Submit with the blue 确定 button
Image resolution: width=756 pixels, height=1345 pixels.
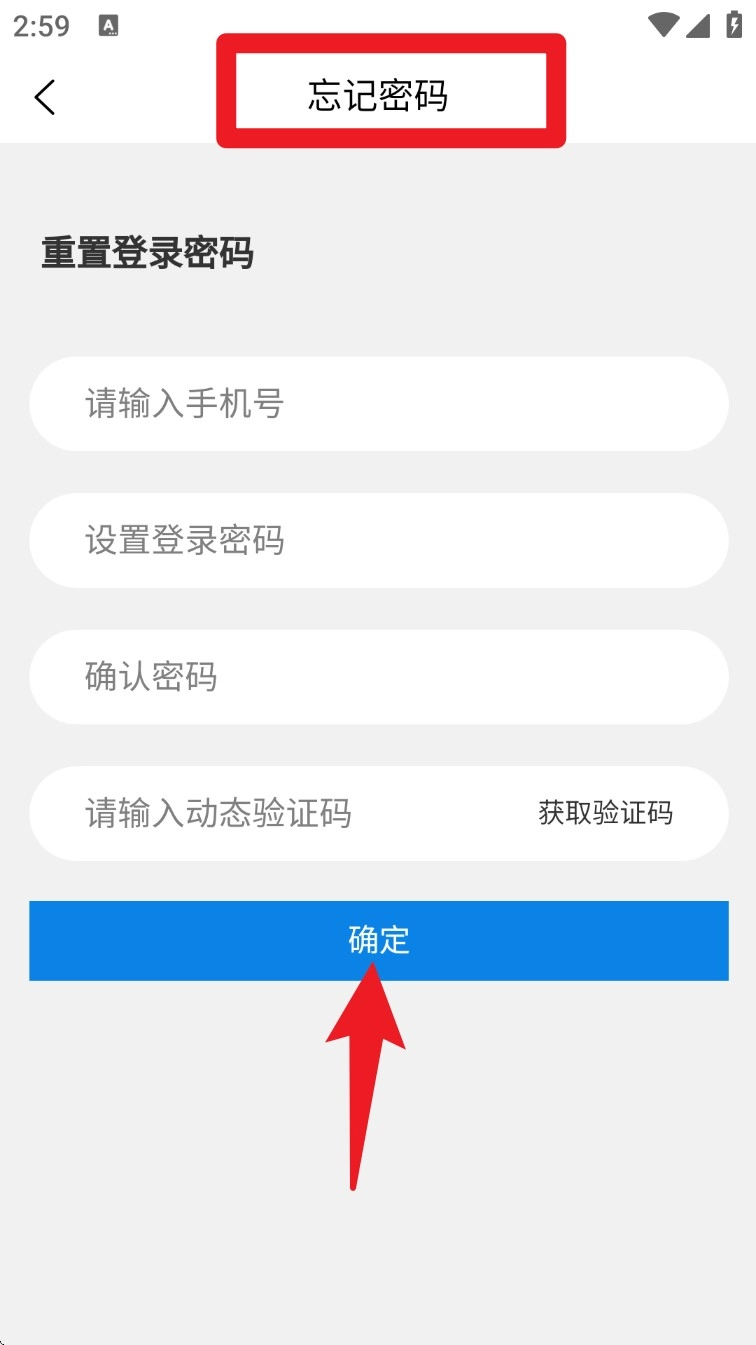click(378, 940)
